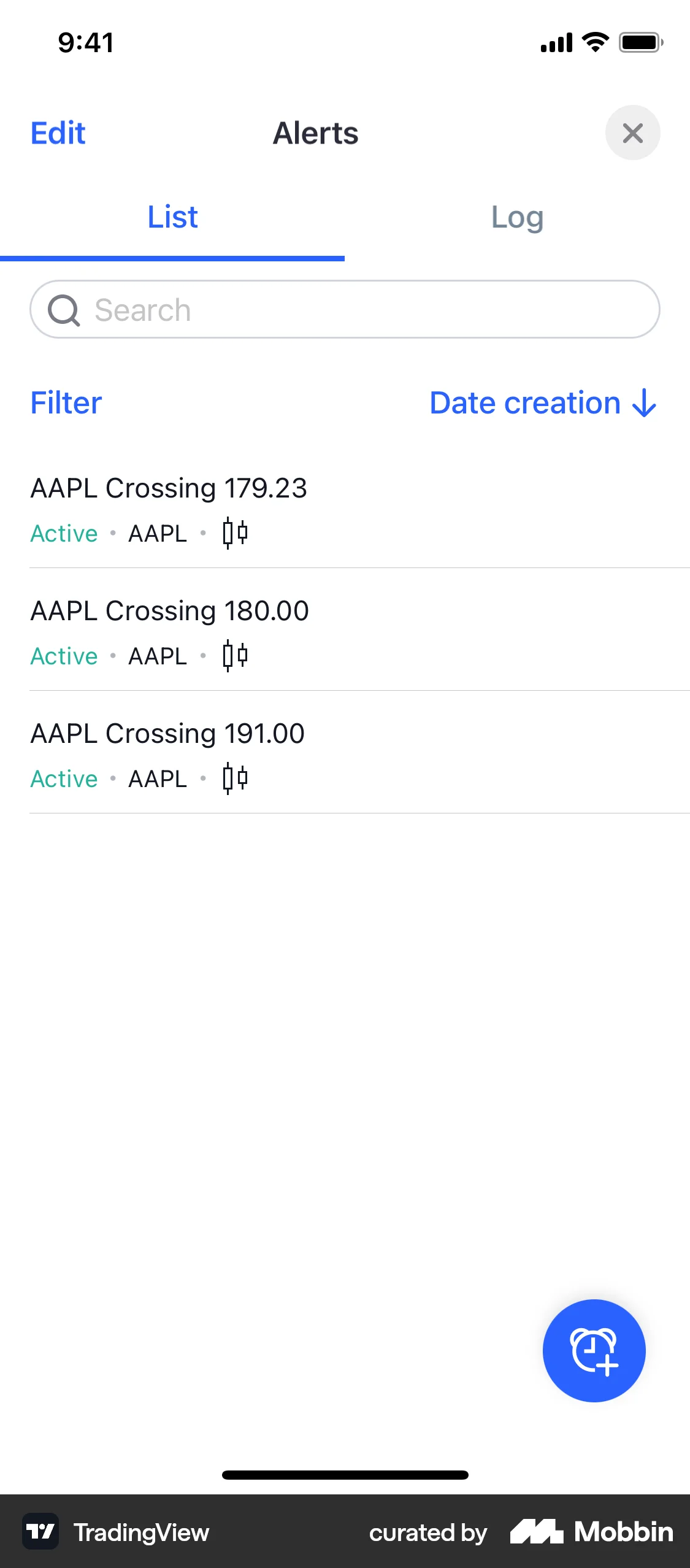
Task: Open the Filter options
Action: point(65,403)
